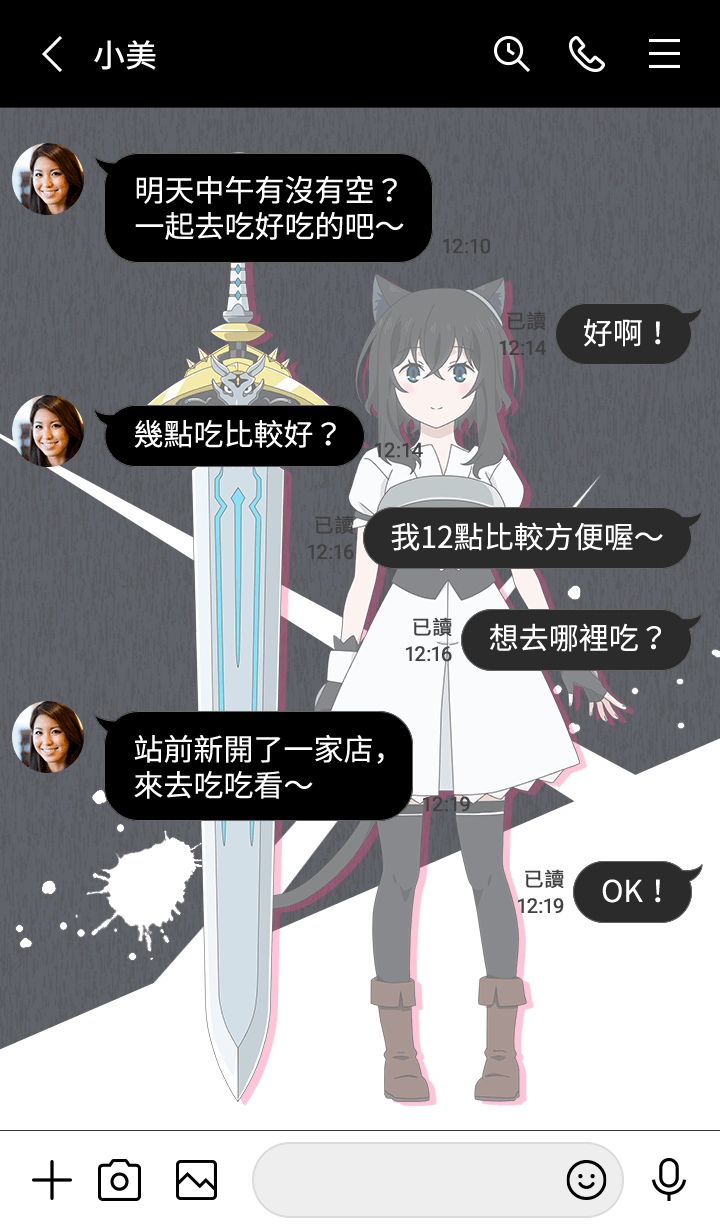Go back from the chat with 小美
This screenshot has height=1232, width=720.
[x=53, y=54]
